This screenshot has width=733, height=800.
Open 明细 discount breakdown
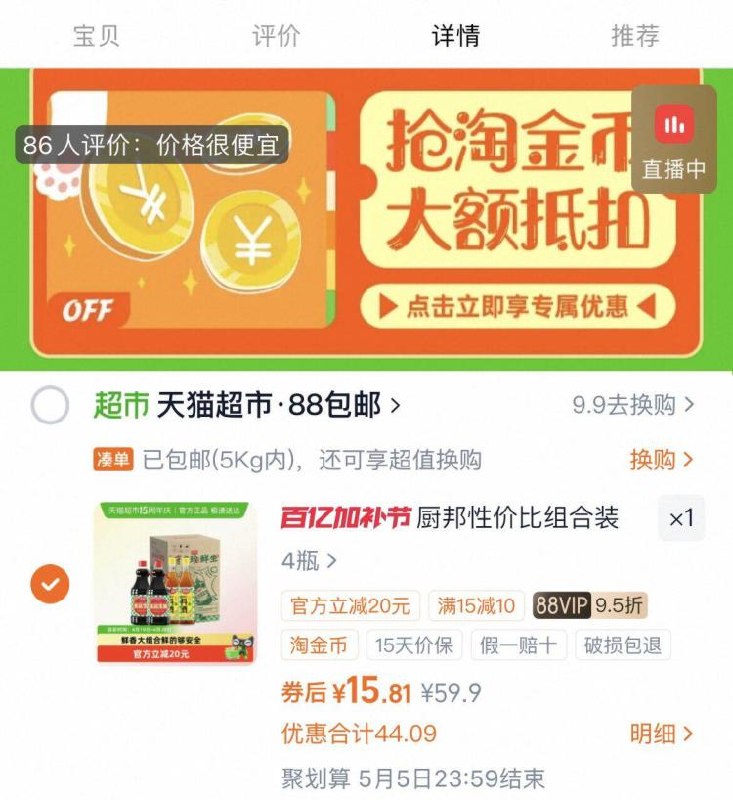[661, 733]
